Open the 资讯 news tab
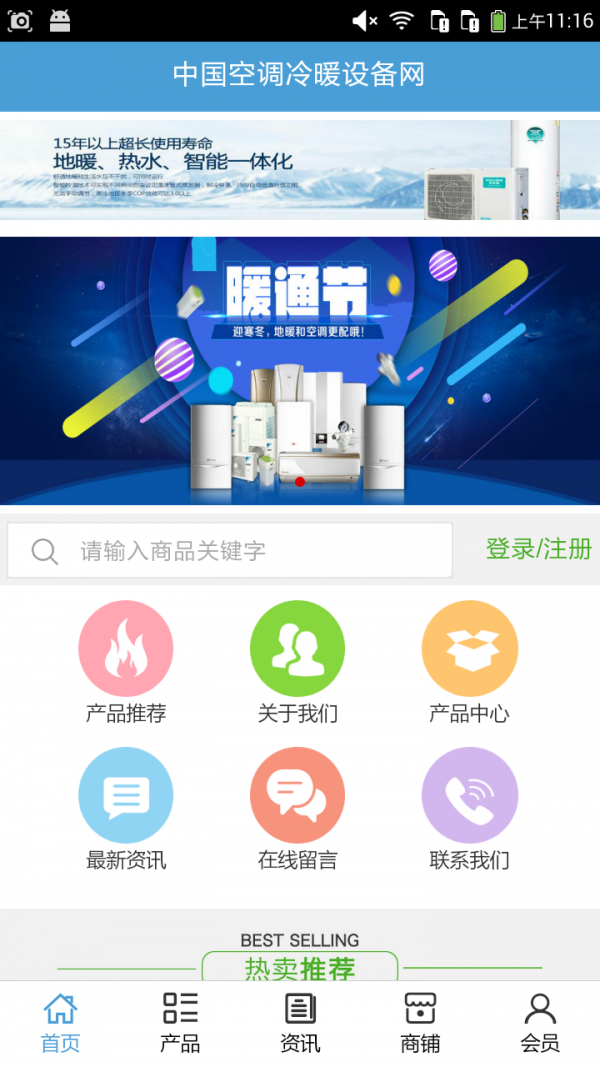 300,1023
